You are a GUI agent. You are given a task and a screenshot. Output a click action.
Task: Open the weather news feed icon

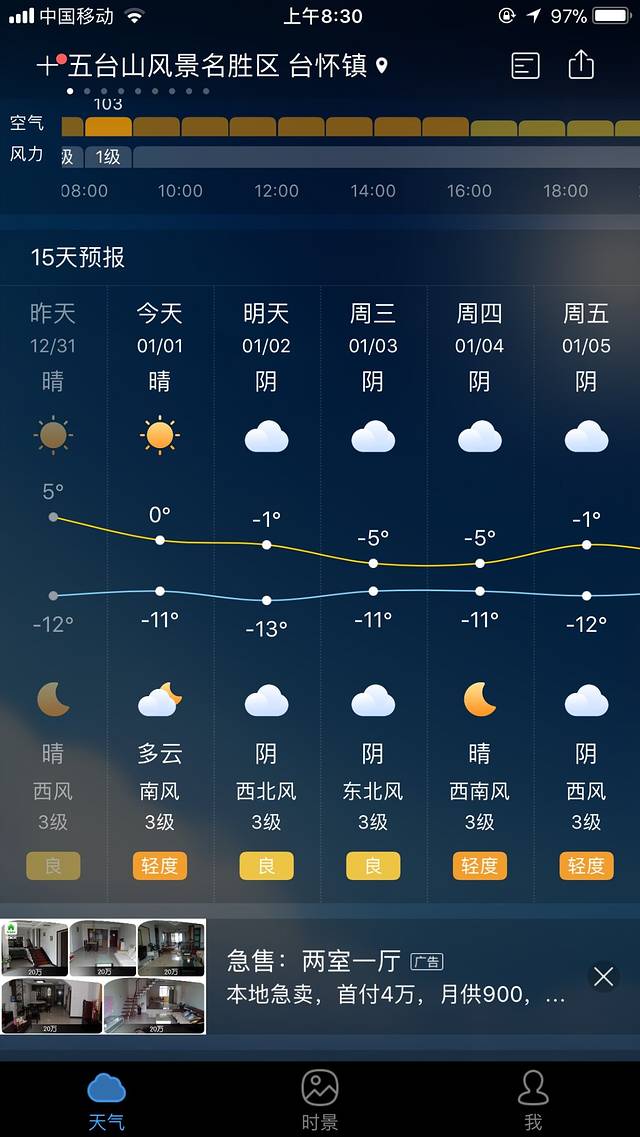[525, 66]
